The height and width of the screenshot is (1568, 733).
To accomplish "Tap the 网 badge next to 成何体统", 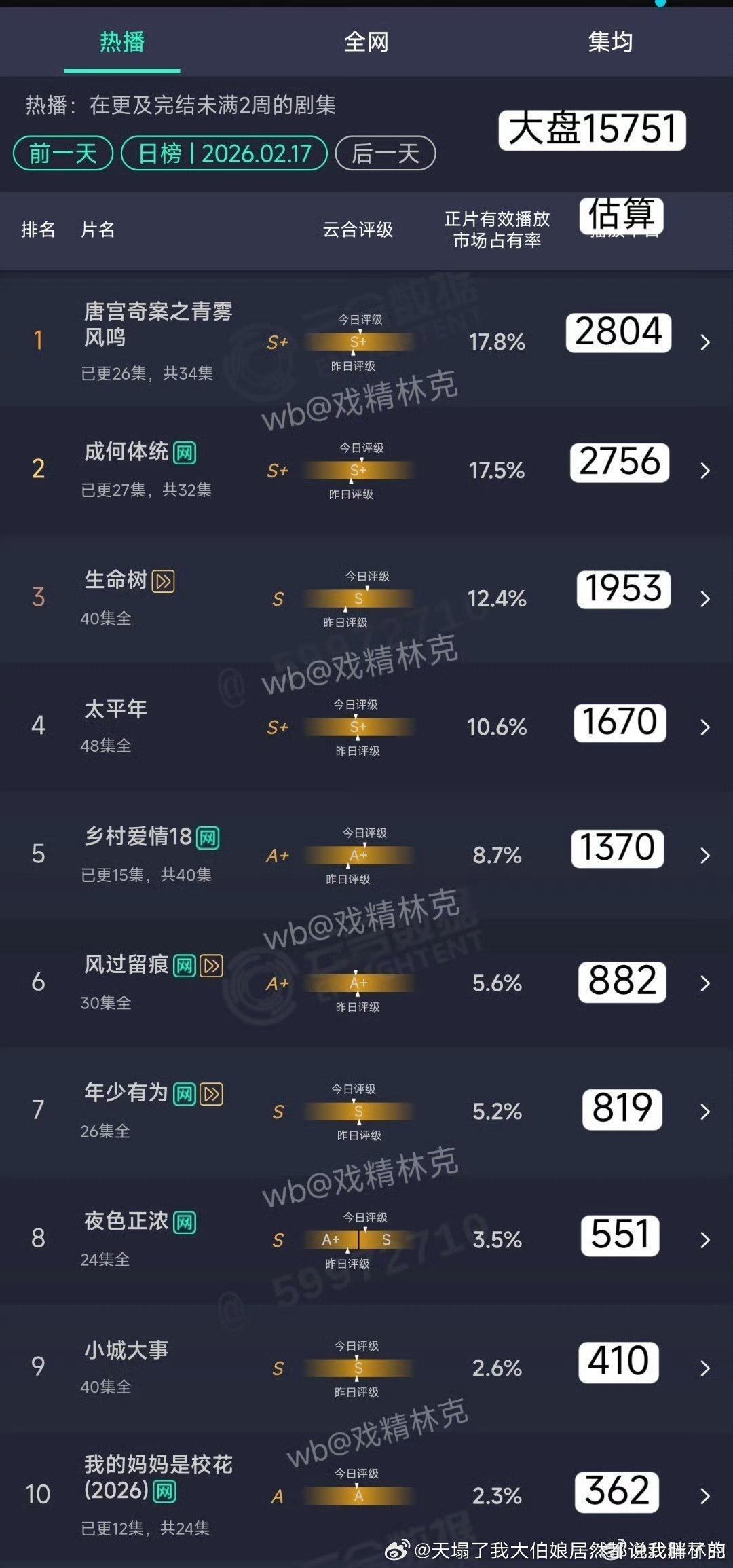I will (x=186, y=453).
